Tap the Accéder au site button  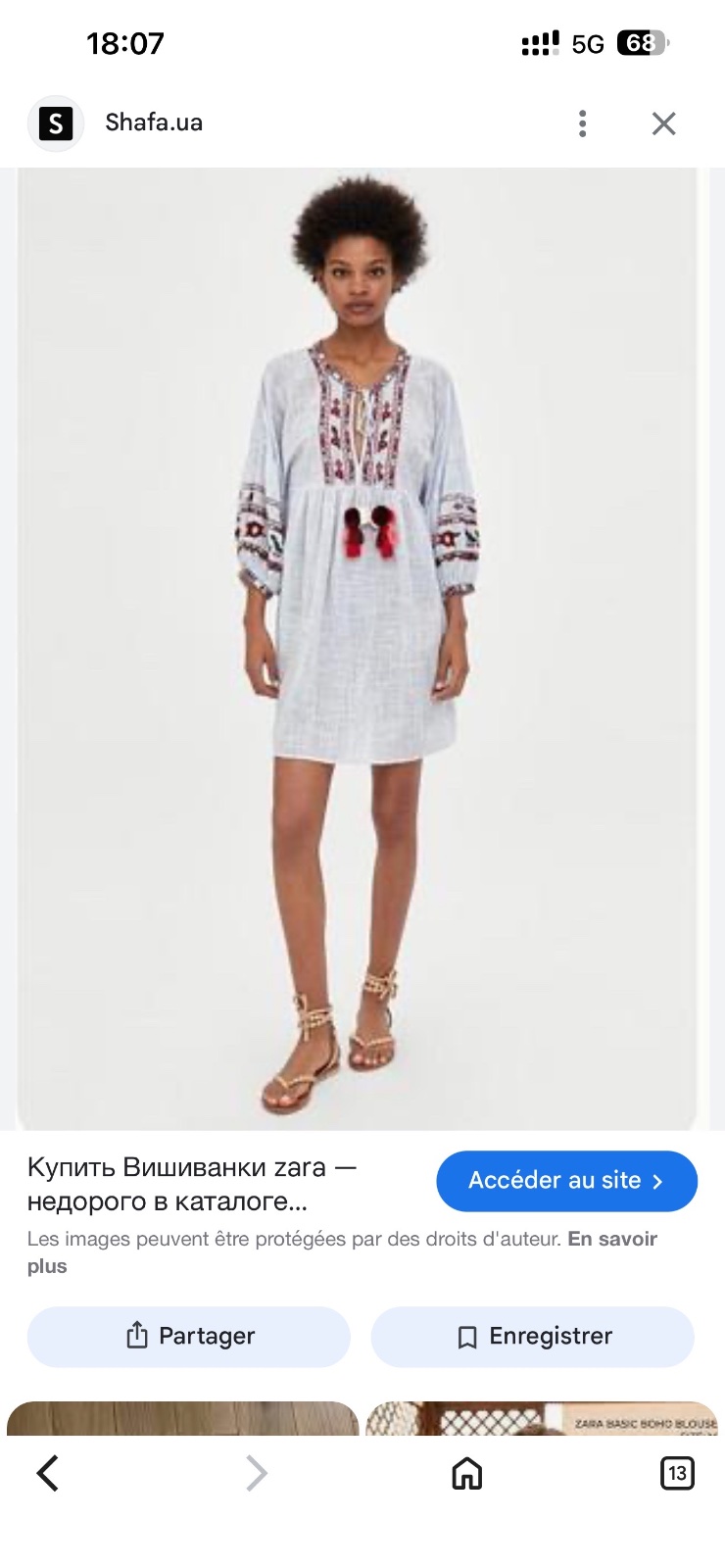(x=566, y=1181)
